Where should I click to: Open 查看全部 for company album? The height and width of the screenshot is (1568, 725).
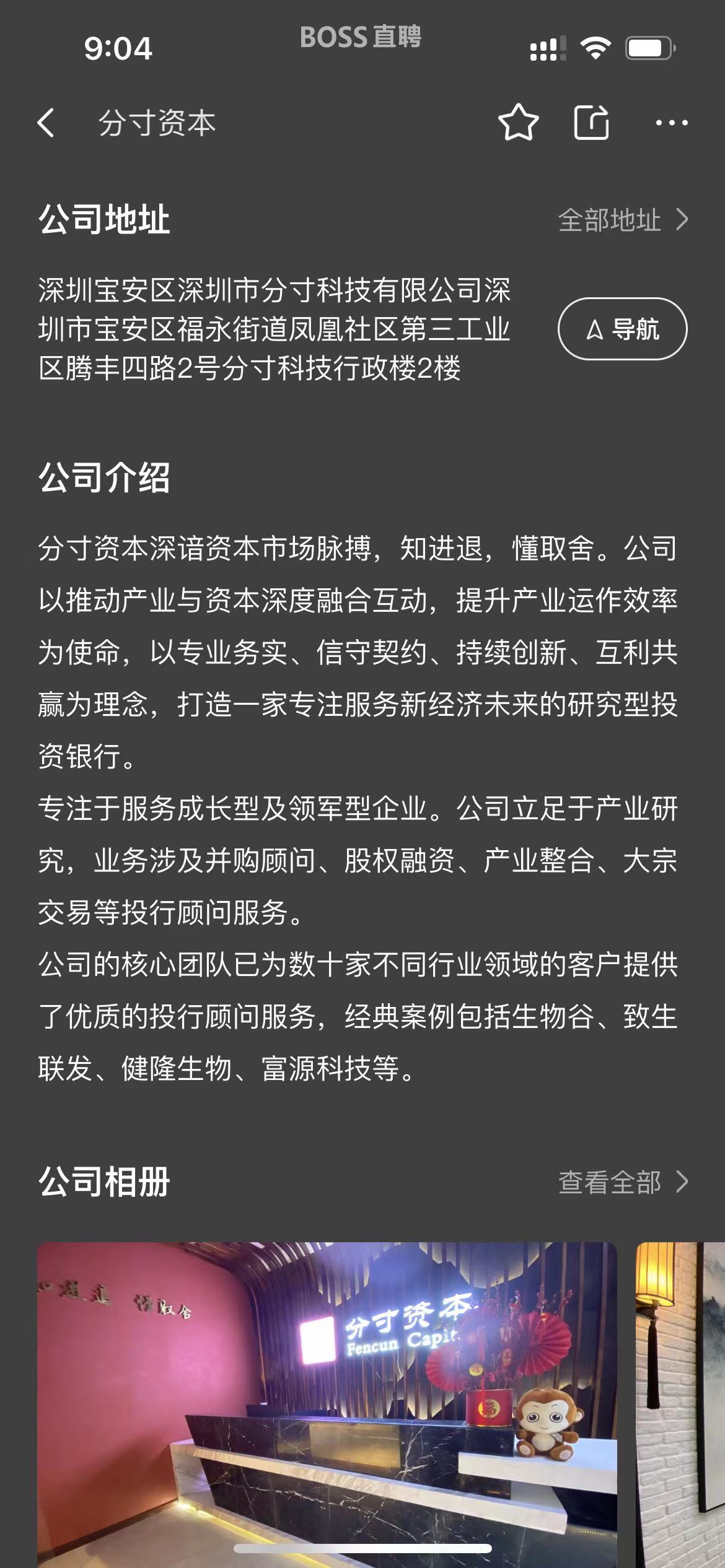point(622,1182)
